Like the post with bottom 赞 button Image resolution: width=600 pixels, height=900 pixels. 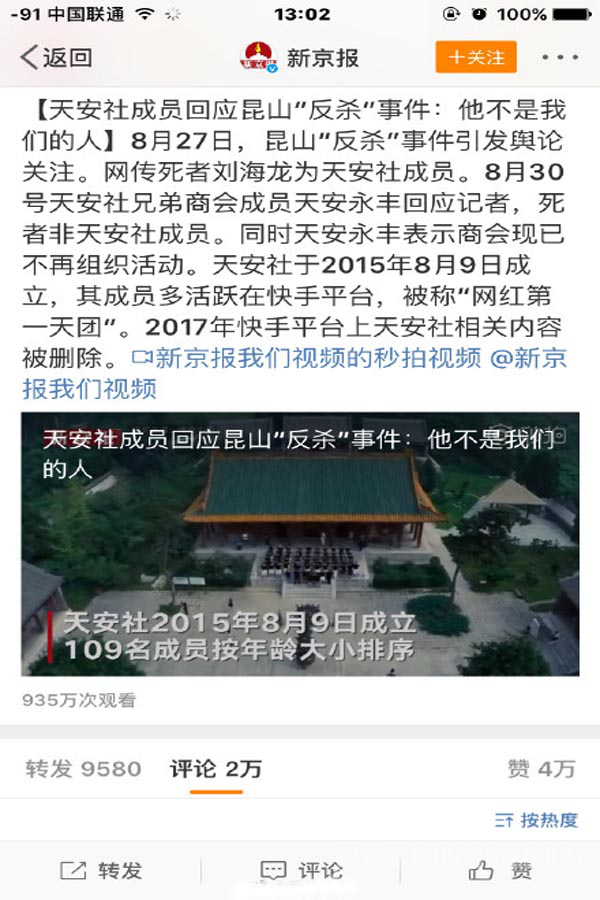click(500, 871)
